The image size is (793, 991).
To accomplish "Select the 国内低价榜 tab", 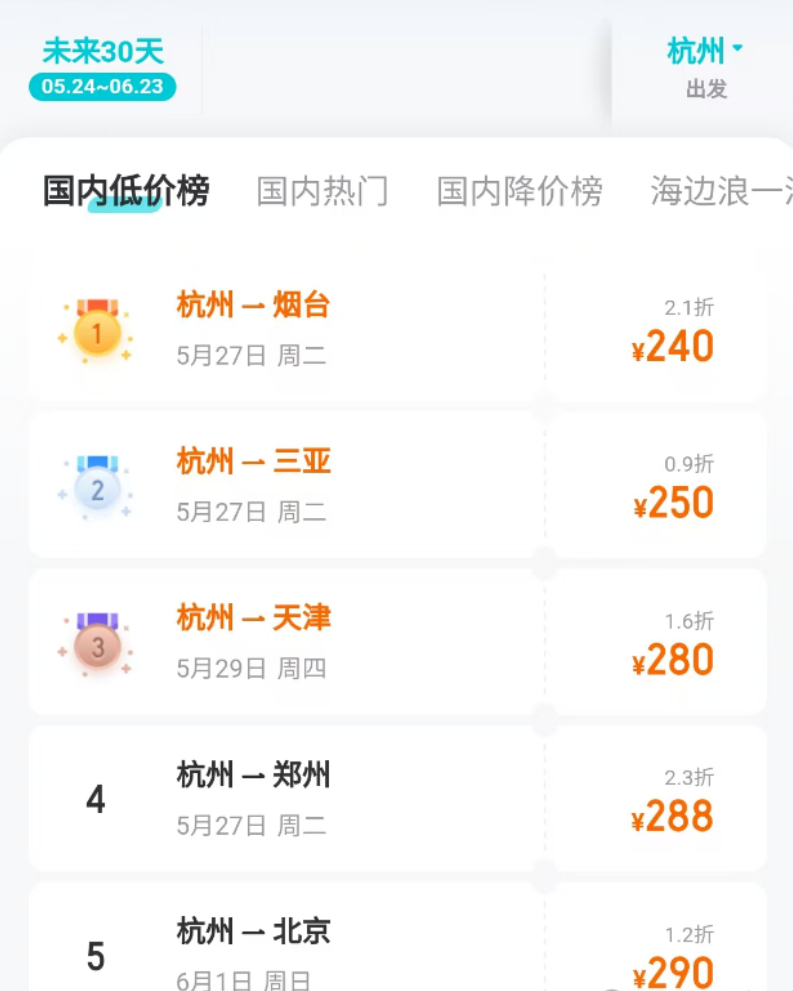I will 126,190.
